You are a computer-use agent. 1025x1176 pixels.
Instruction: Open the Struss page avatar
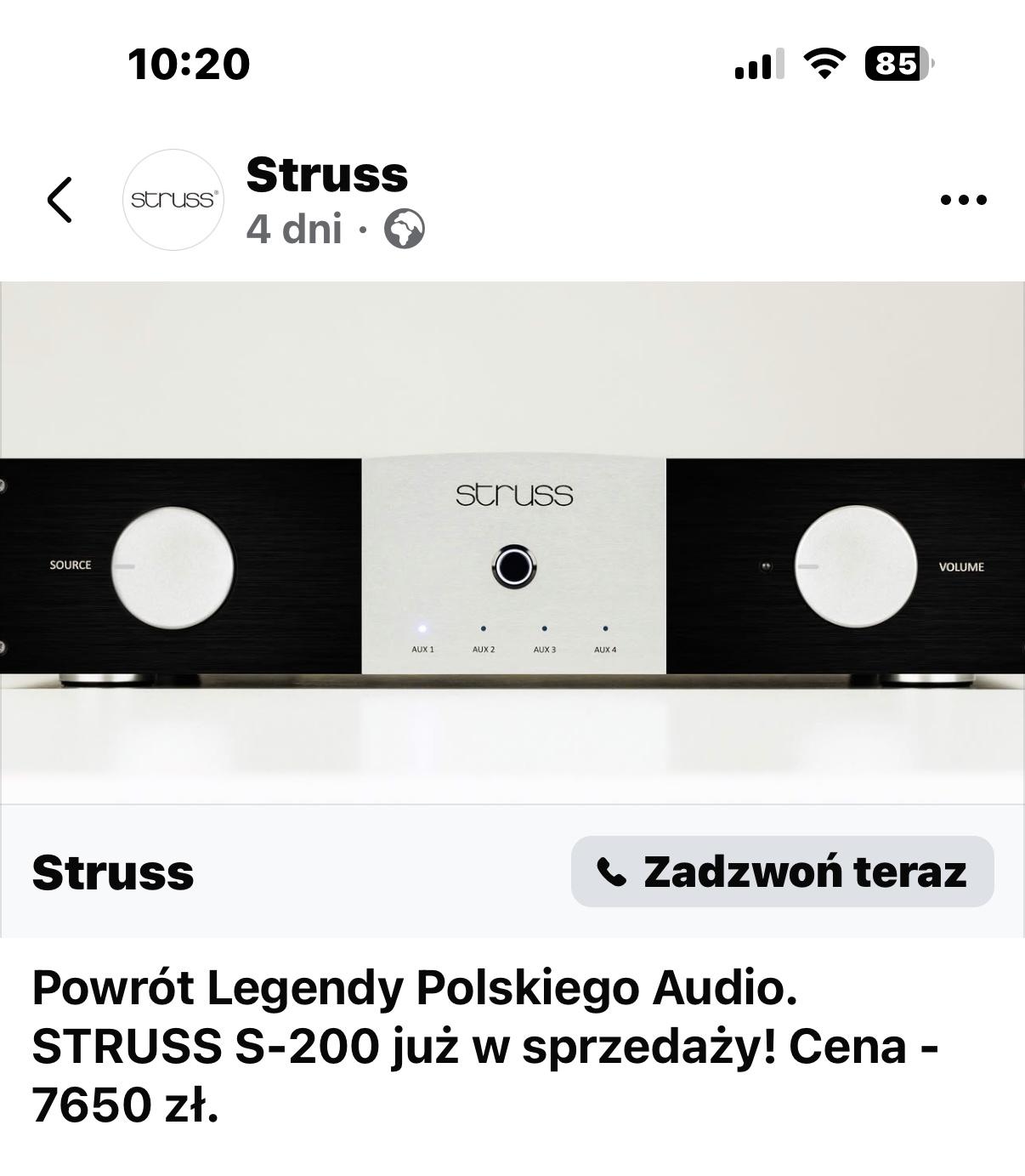click(173, 200)
